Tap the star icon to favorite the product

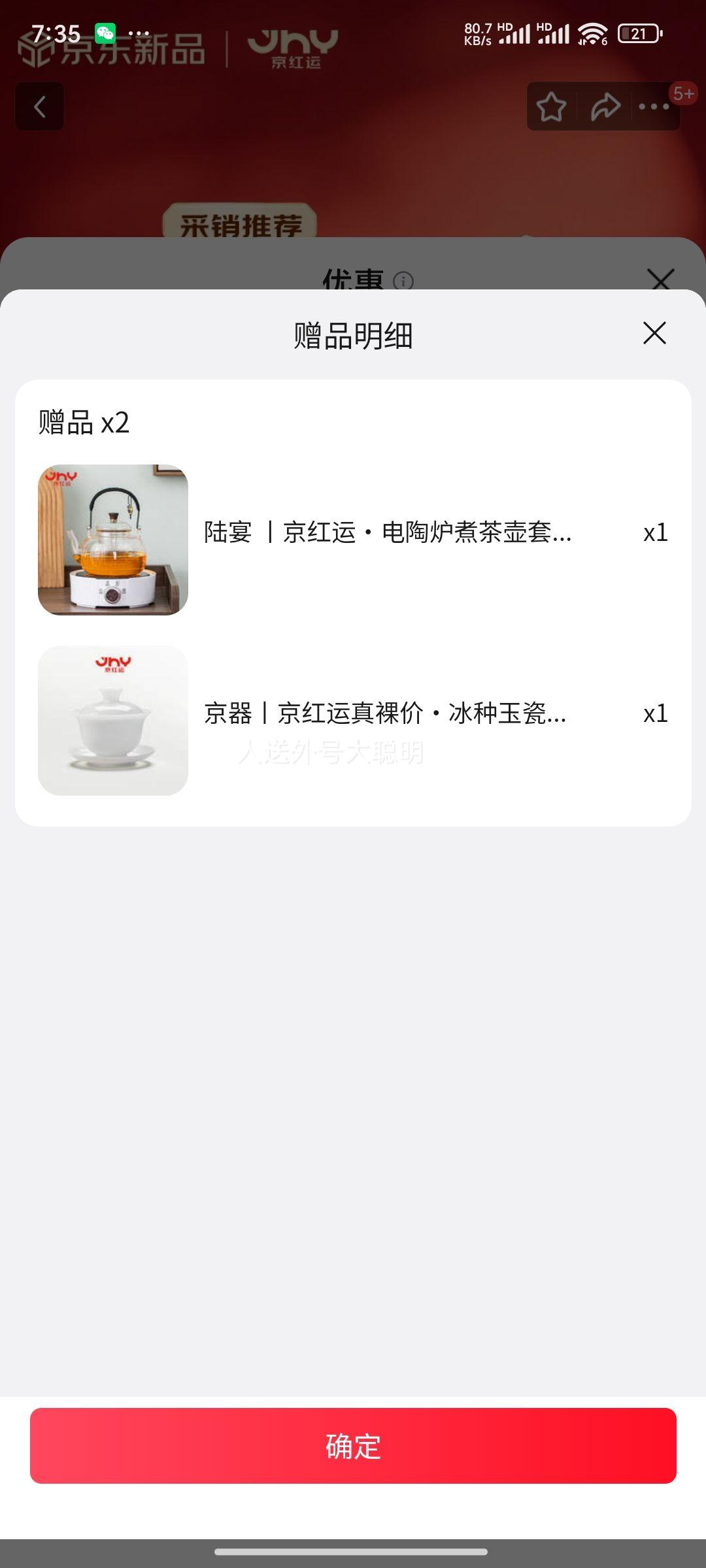[551, 106]
